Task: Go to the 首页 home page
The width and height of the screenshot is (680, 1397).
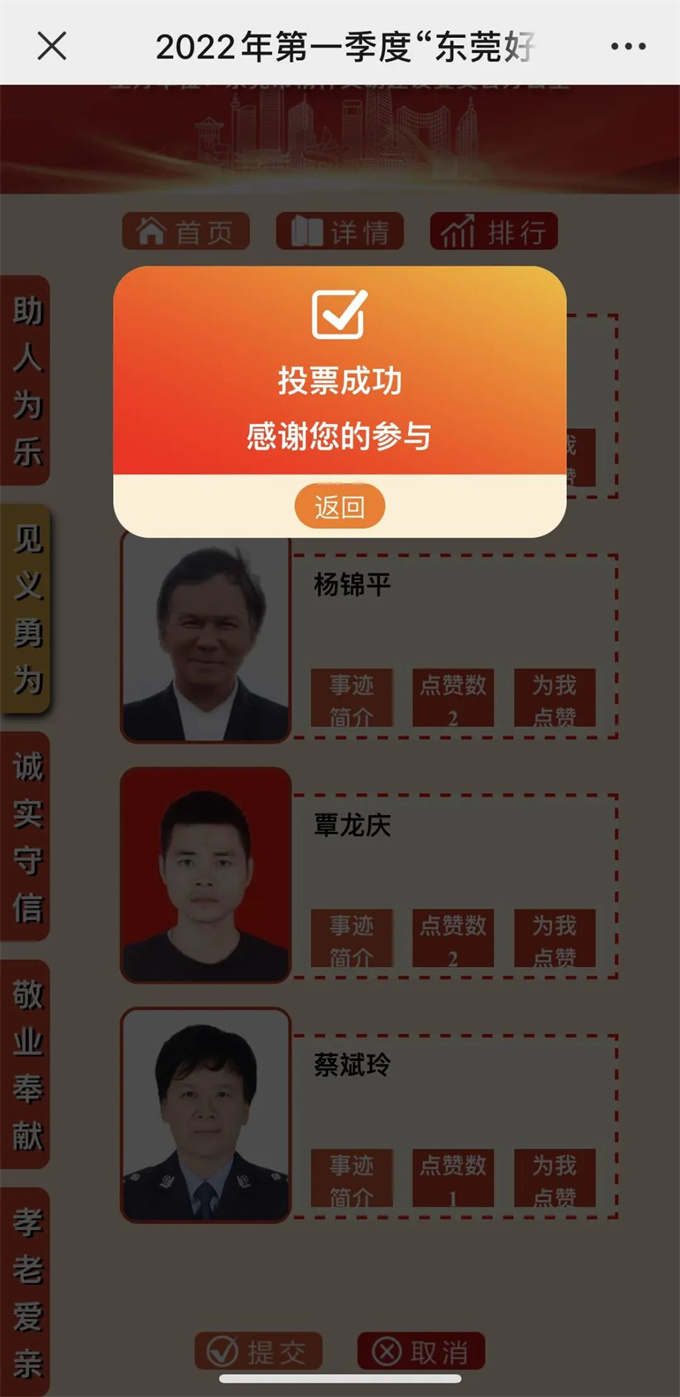Action: pos(185,232)
